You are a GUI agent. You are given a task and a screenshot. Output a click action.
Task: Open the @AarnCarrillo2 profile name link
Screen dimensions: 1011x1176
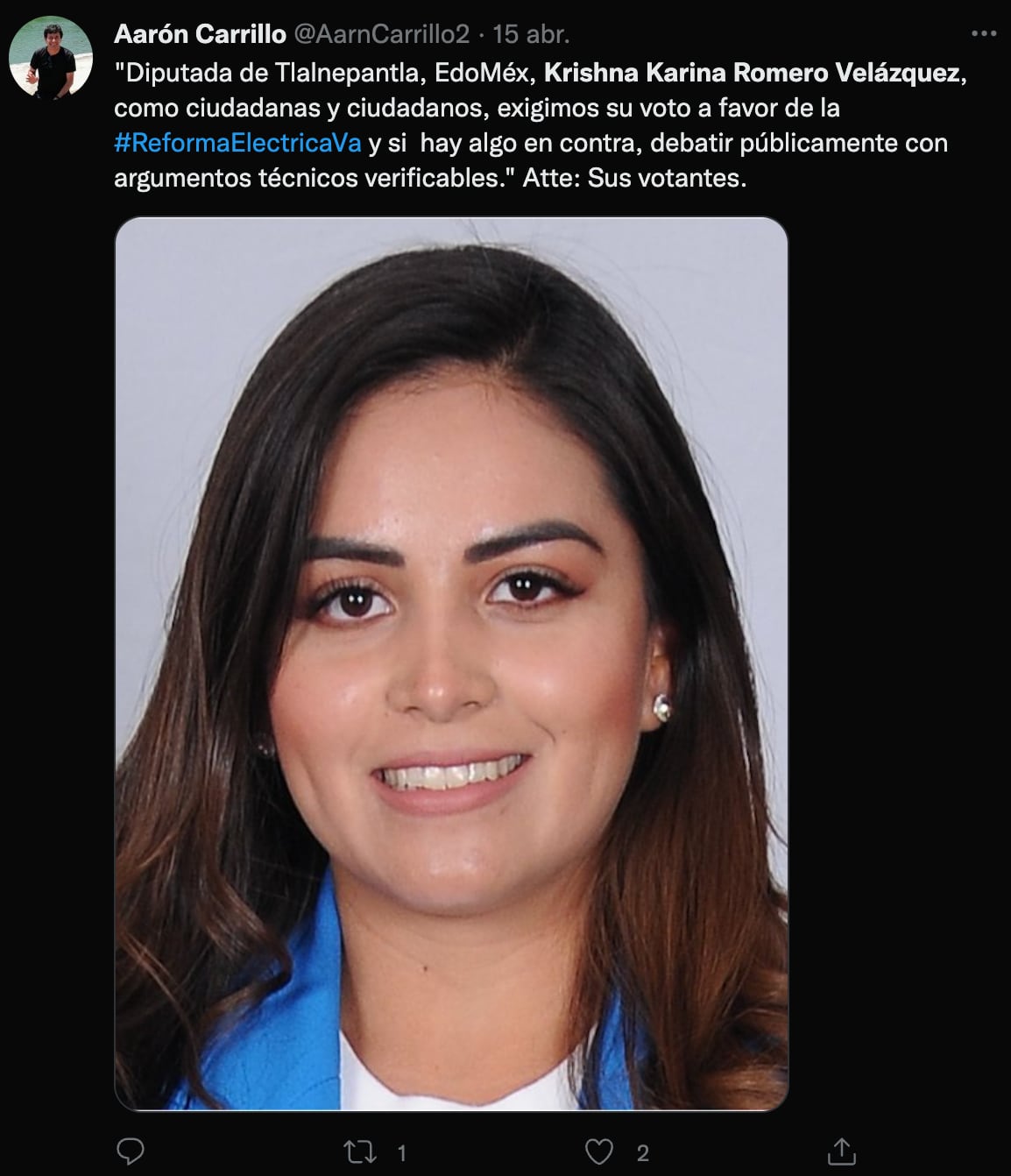381,35
